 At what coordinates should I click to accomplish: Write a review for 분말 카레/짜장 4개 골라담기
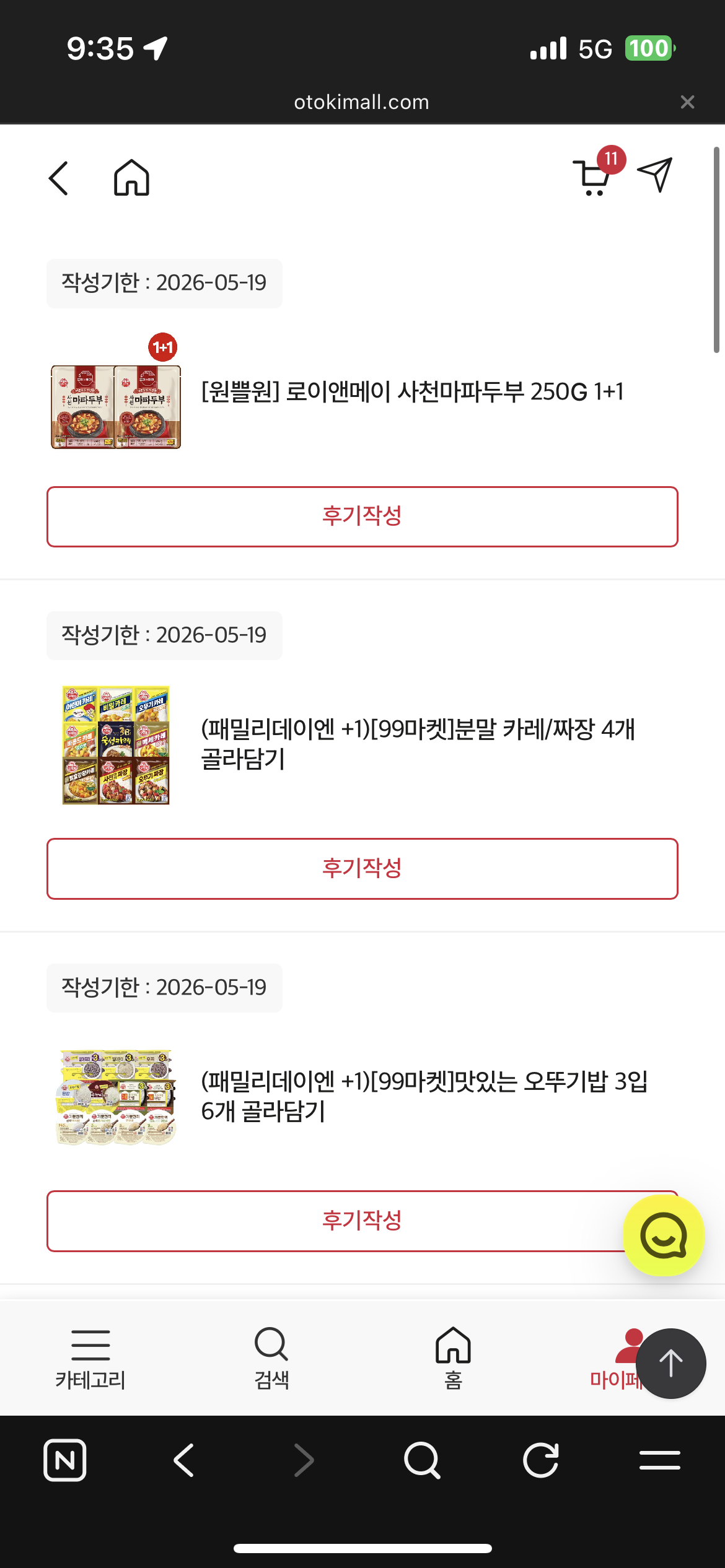(362, 868)
